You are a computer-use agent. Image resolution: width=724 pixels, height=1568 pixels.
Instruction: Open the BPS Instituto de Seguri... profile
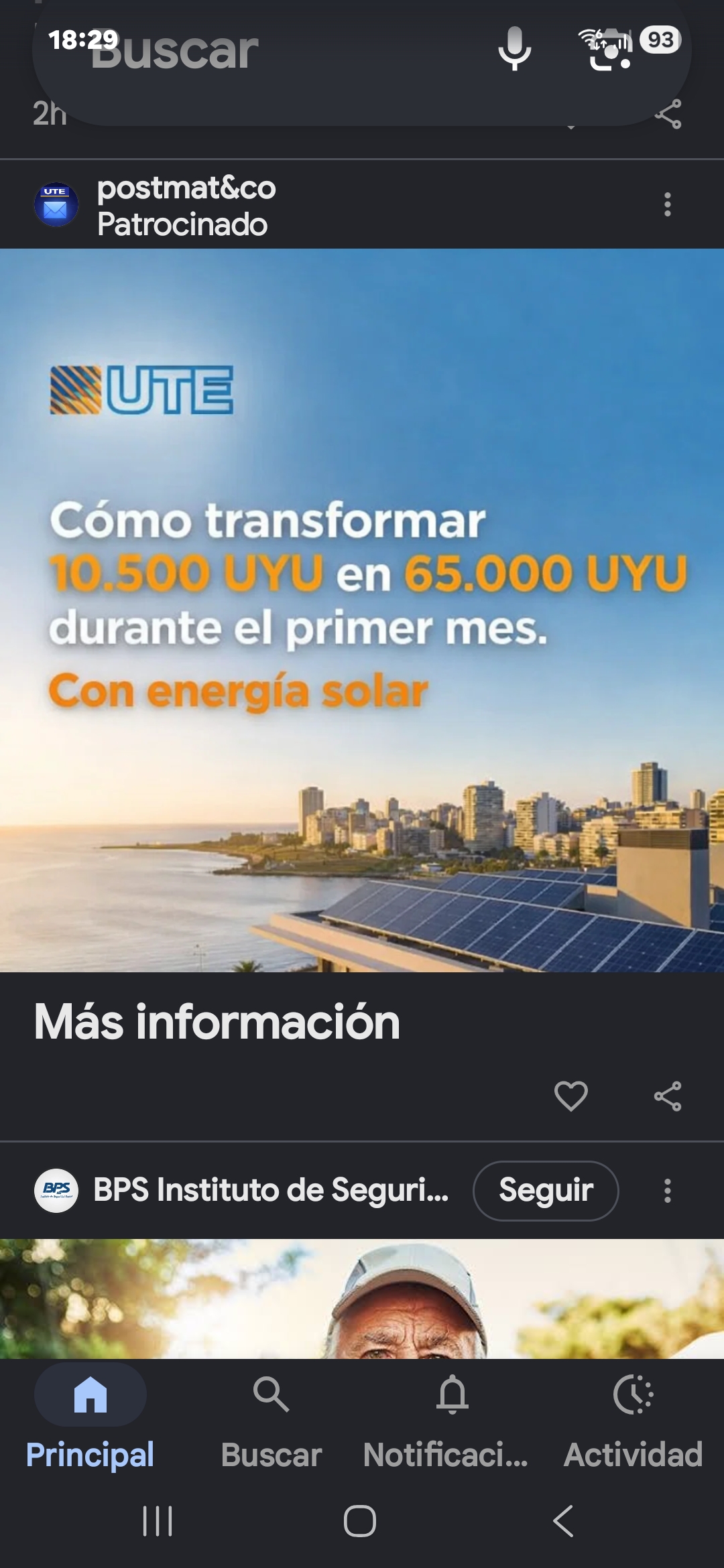271,1190
